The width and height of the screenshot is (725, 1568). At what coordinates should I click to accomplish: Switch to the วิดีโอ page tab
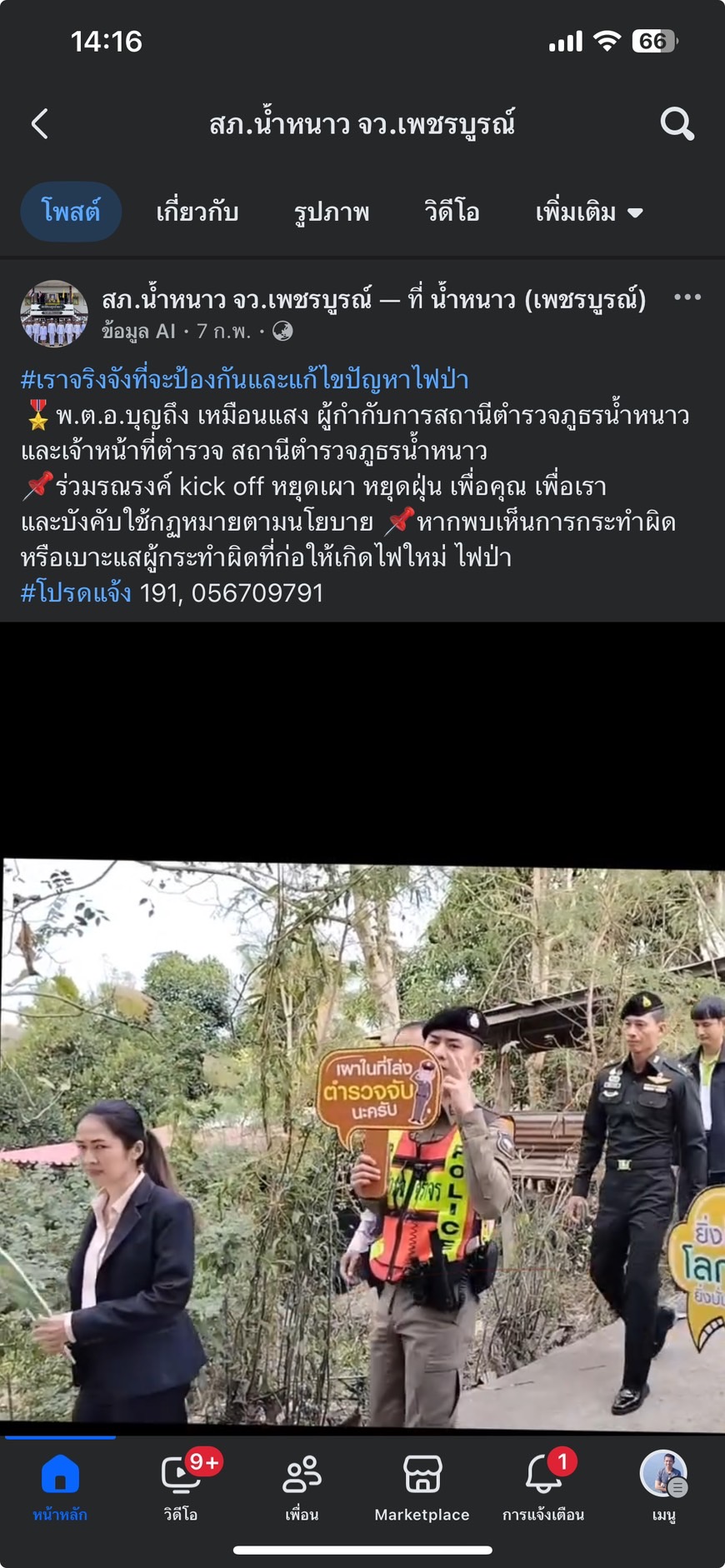[451, 212]
